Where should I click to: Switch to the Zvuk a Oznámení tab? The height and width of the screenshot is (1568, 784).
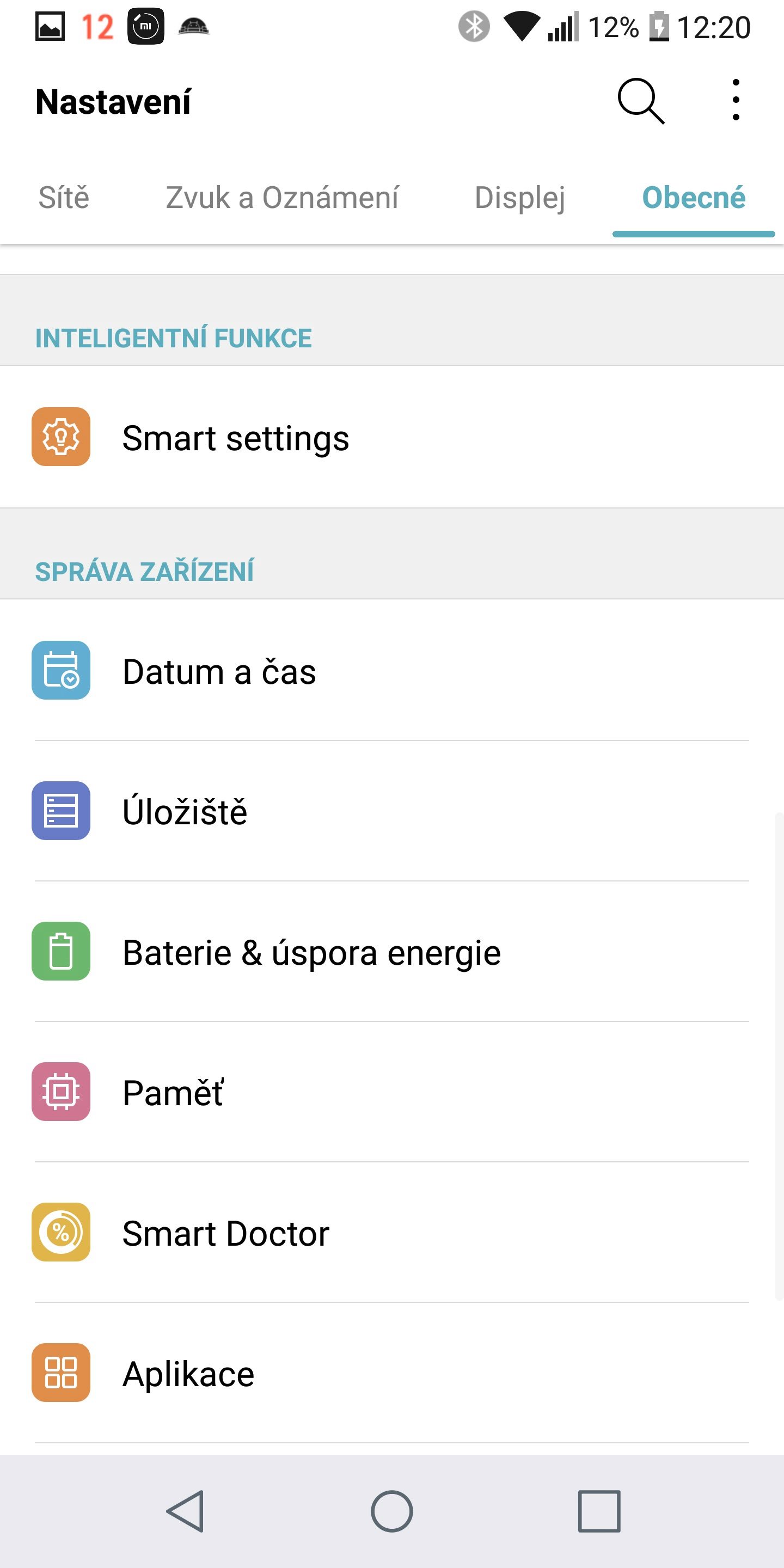click(x=283, y=198)
